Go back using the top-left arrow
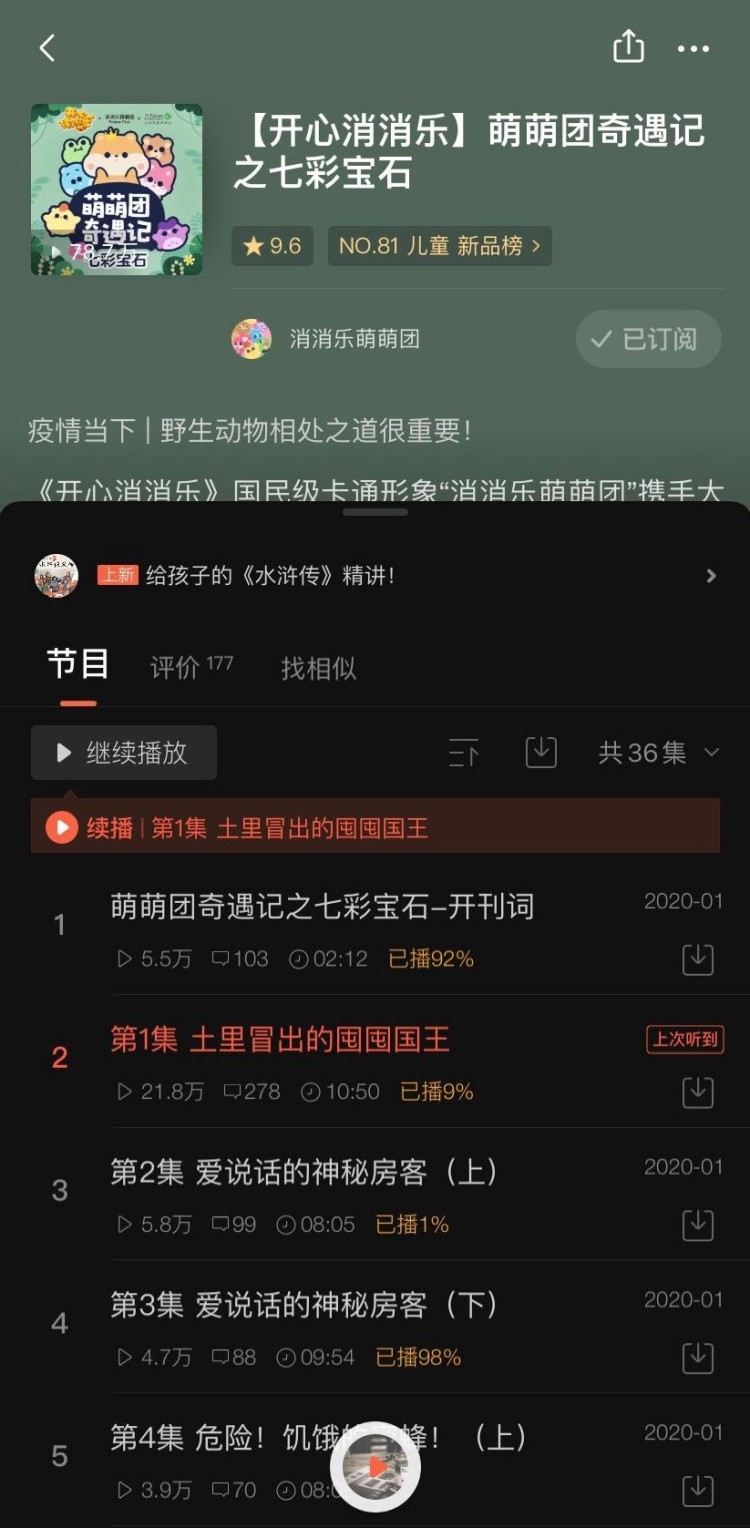Viewport: 750px width, 1528px height. click(x=47, y=48)
